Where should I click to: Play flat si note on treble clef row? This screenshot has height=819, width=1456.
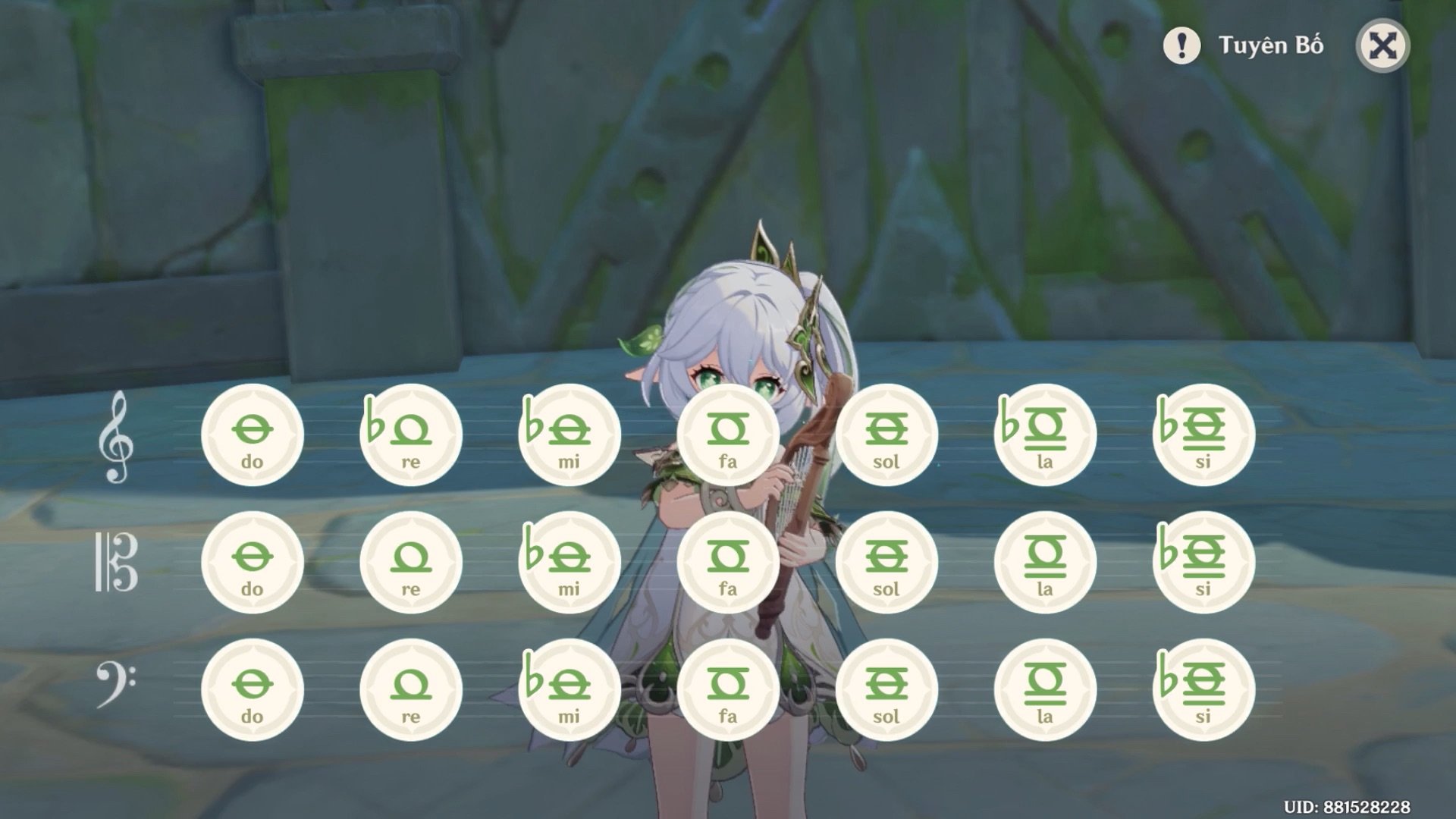click(x=1203, y=435)
